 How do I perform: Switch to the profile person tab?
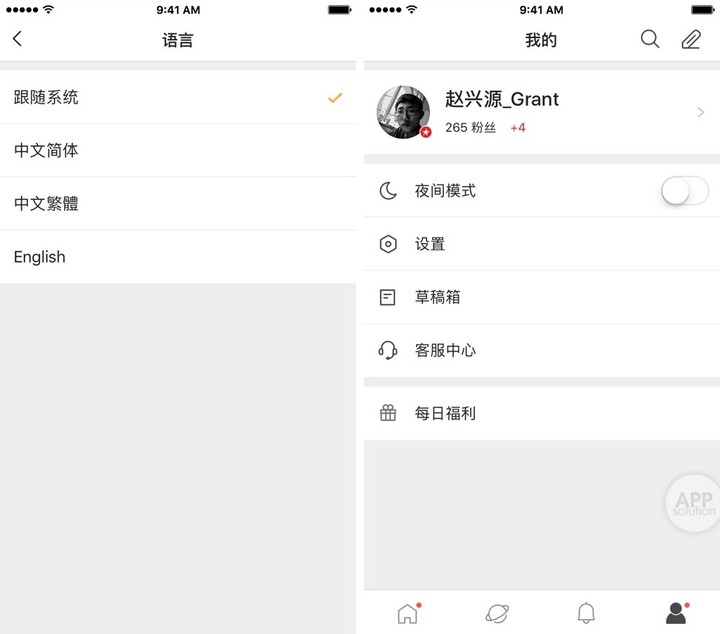point(677,613)
